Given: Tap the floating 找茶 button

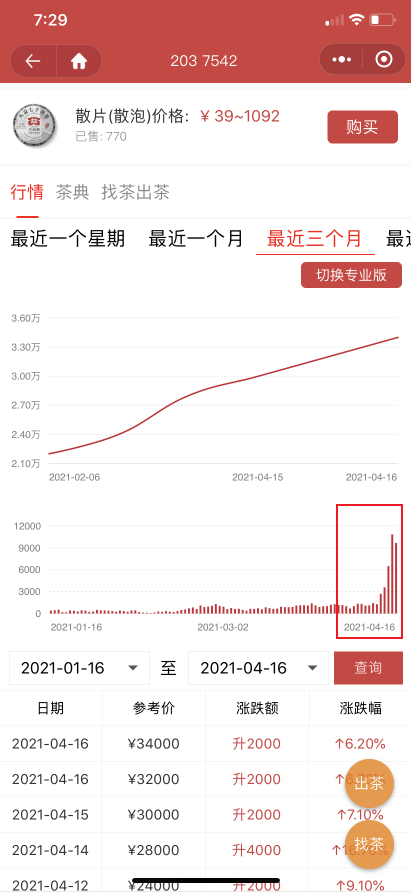Looking at the screenshot, I should [369, 844].
